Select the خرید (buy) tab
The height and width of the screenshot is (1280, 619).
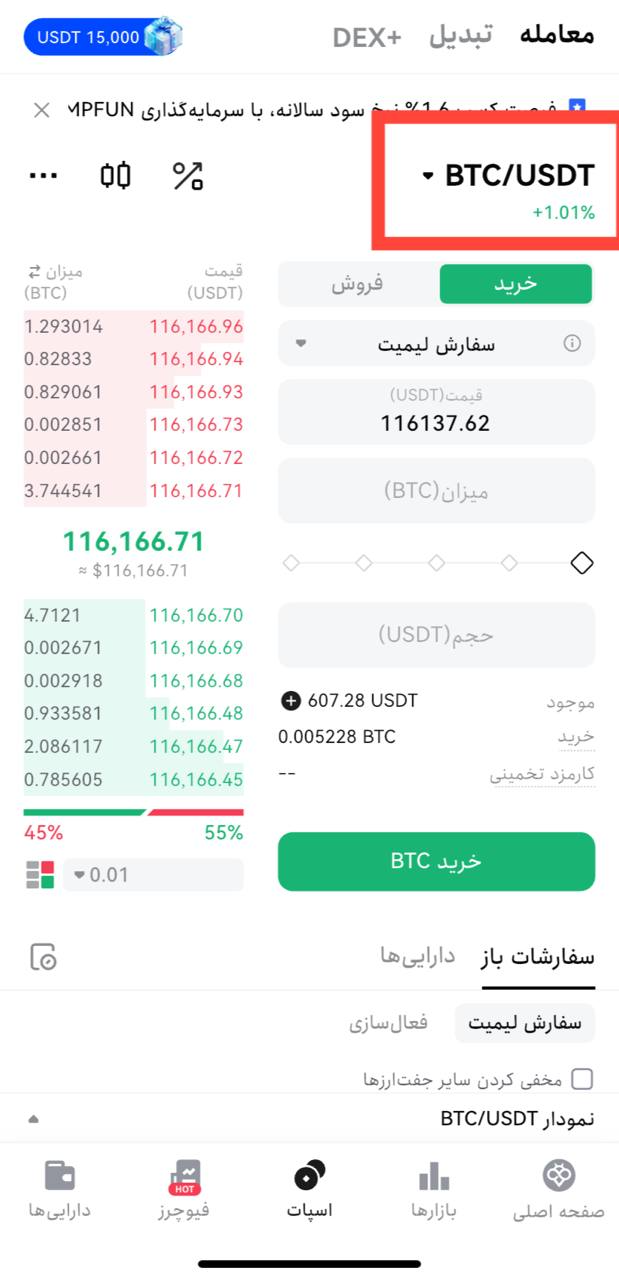(x=516, y=284)
